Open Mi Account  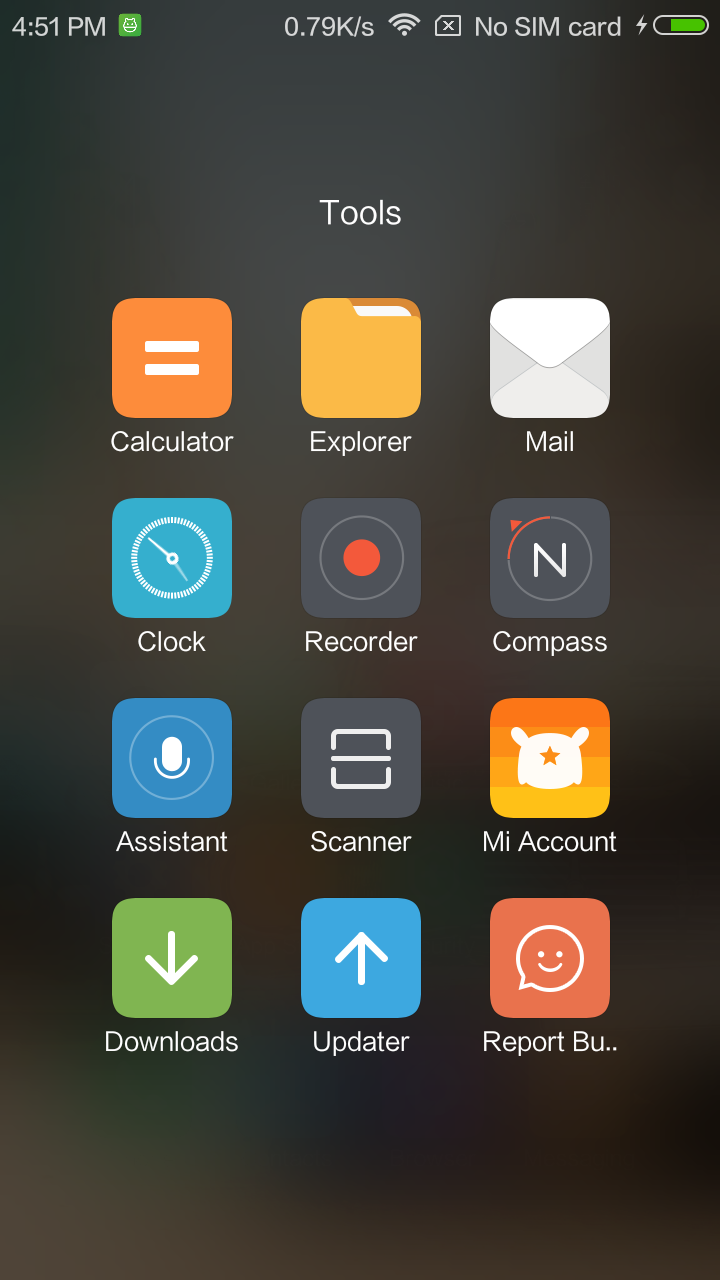click(550, 758)
